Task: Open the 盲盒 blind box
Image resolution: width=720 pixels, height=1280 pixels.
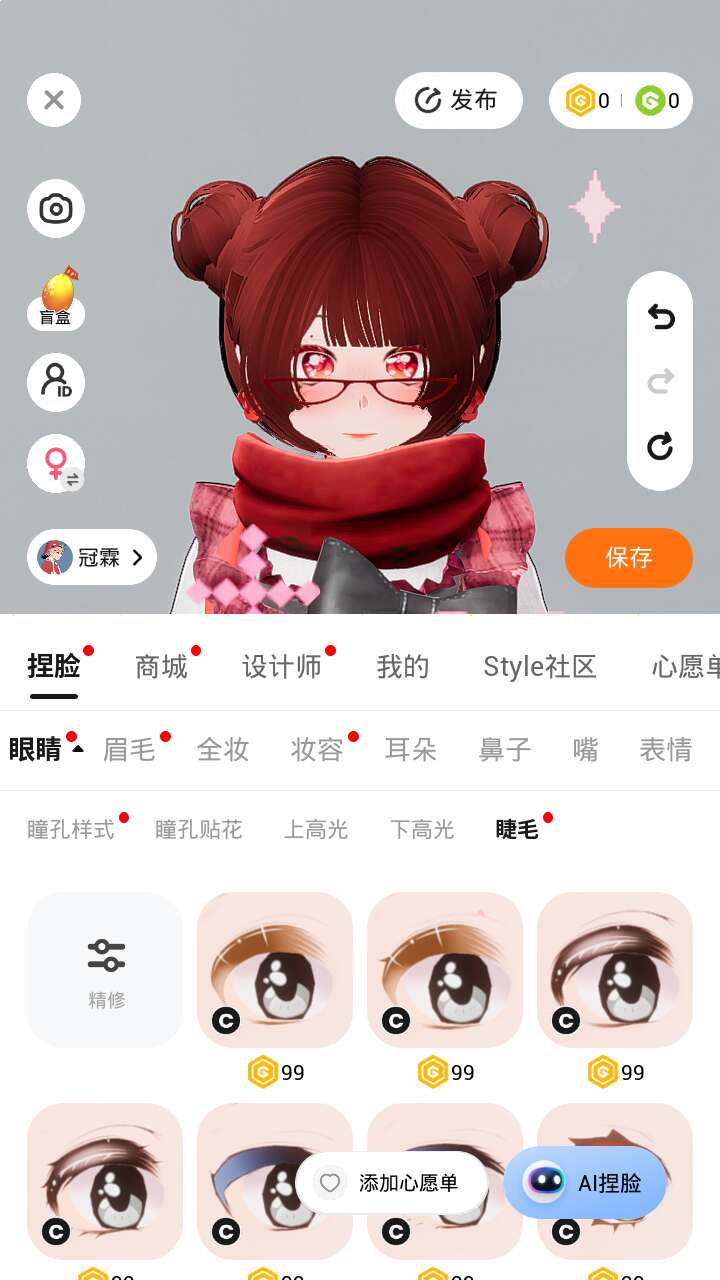Action: tap(56, 298)
